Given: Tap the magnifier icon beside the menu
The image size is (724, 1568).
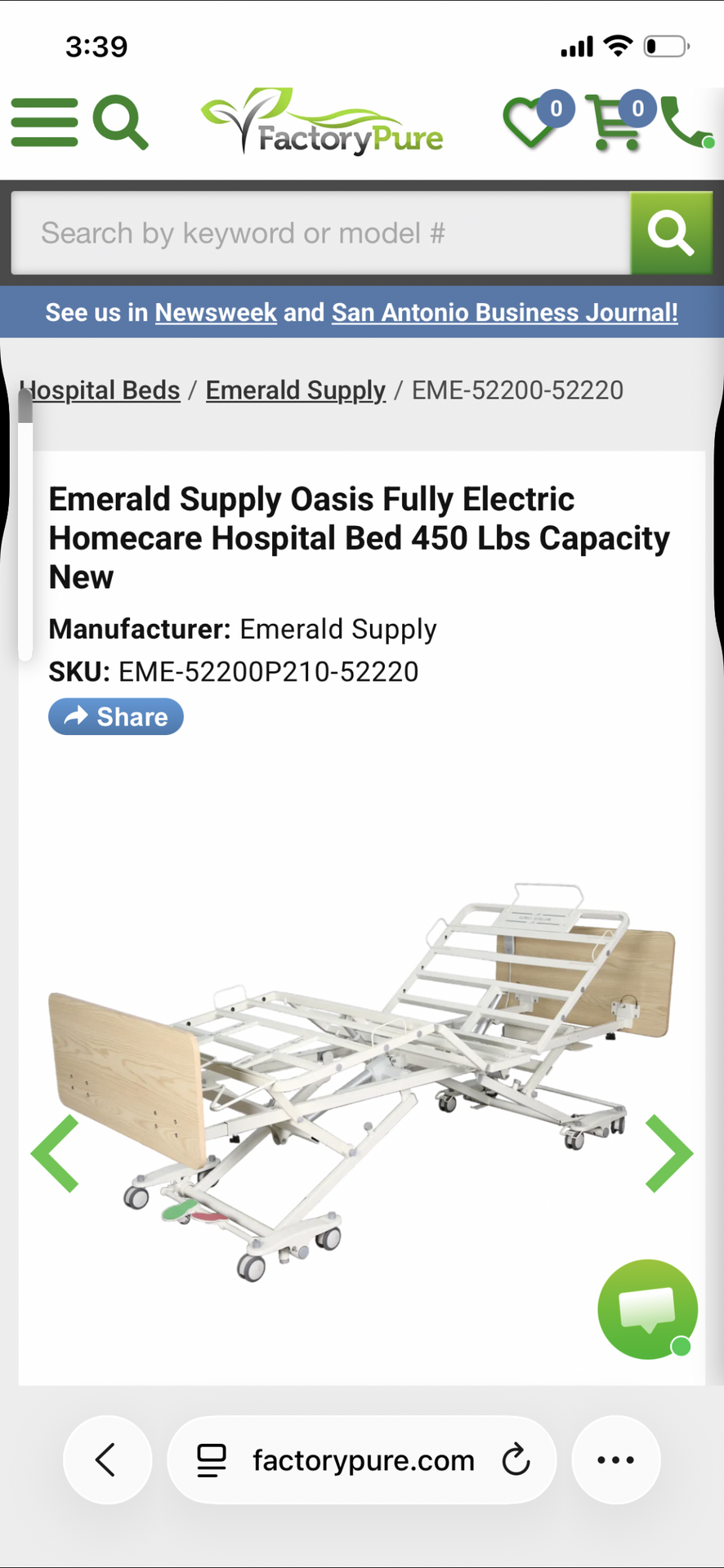Looking at the screenshot, I should [121, 122].
